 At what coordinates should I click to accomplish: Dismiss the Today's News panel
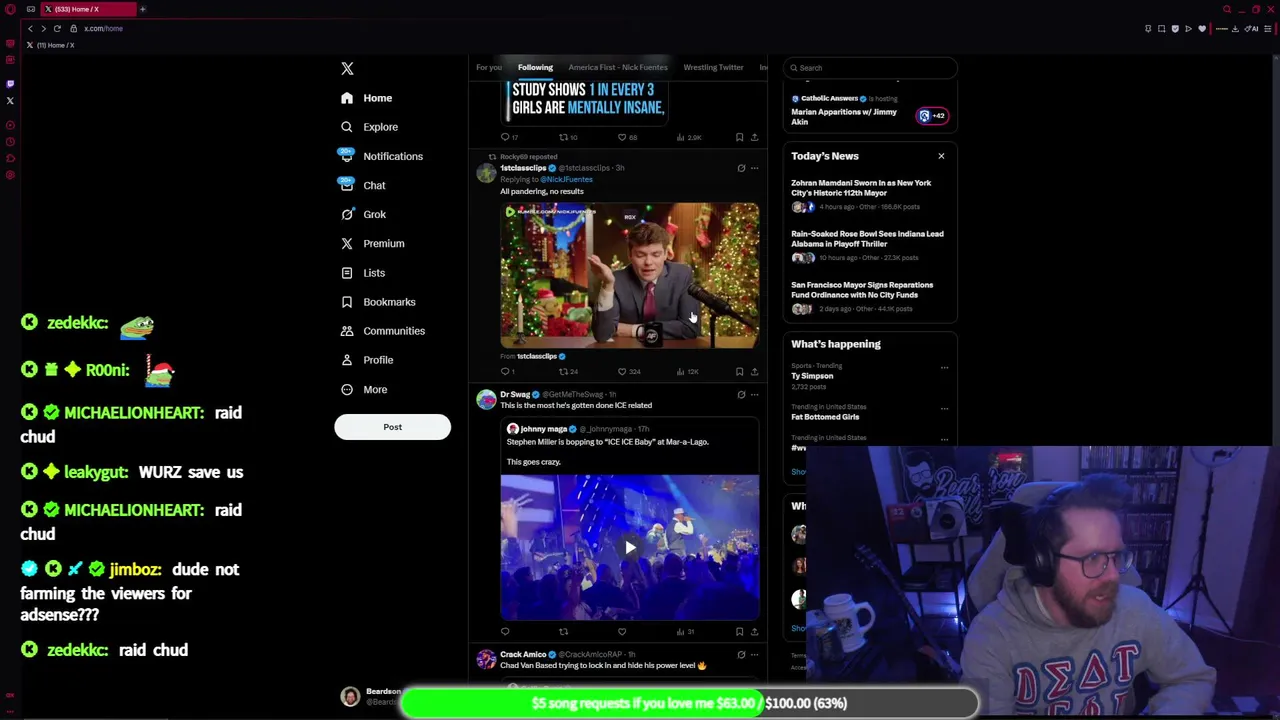pos(941,156)
